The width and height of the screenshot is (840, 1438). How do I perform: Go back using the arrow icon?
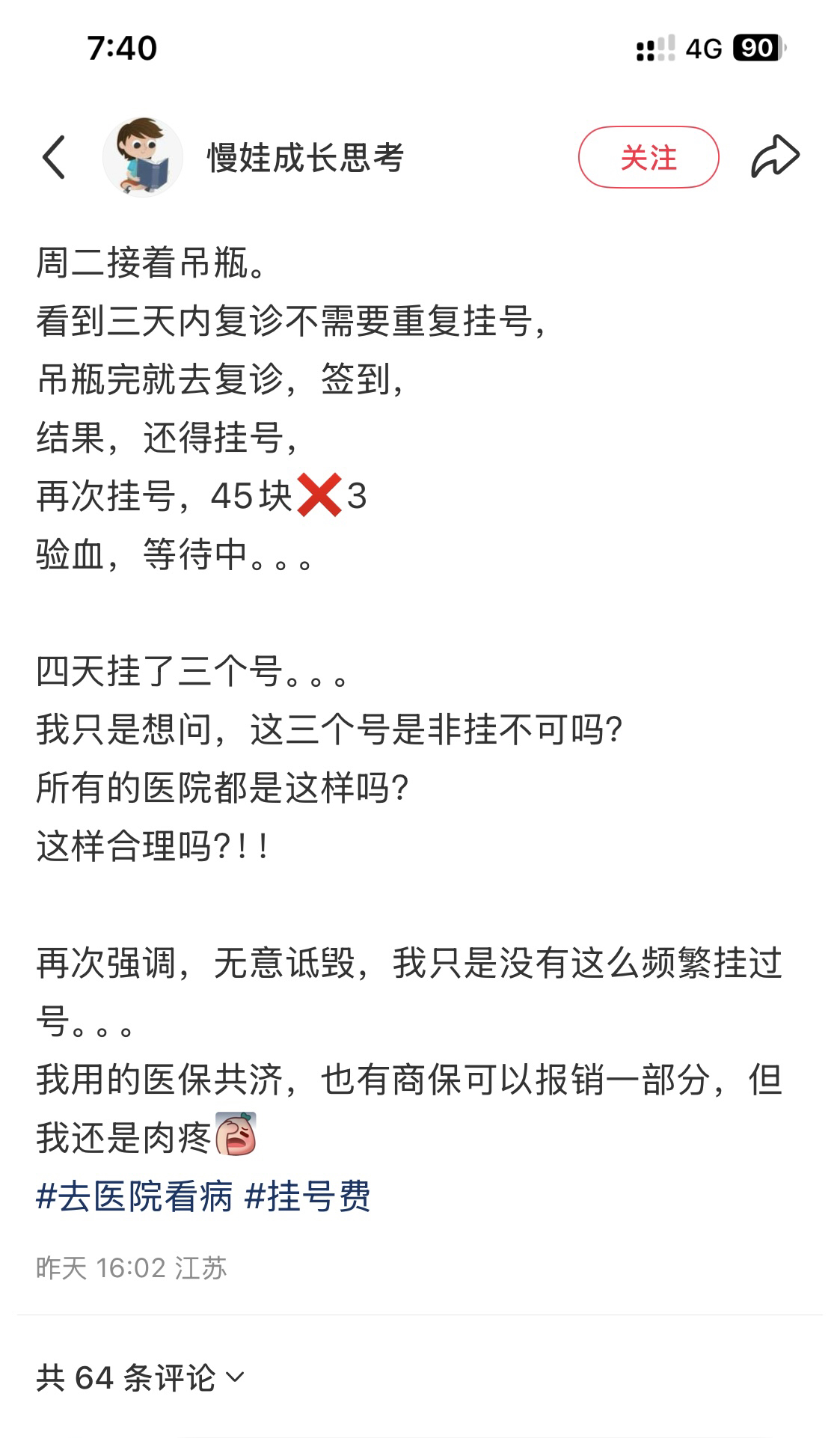[x=54, y=157]
